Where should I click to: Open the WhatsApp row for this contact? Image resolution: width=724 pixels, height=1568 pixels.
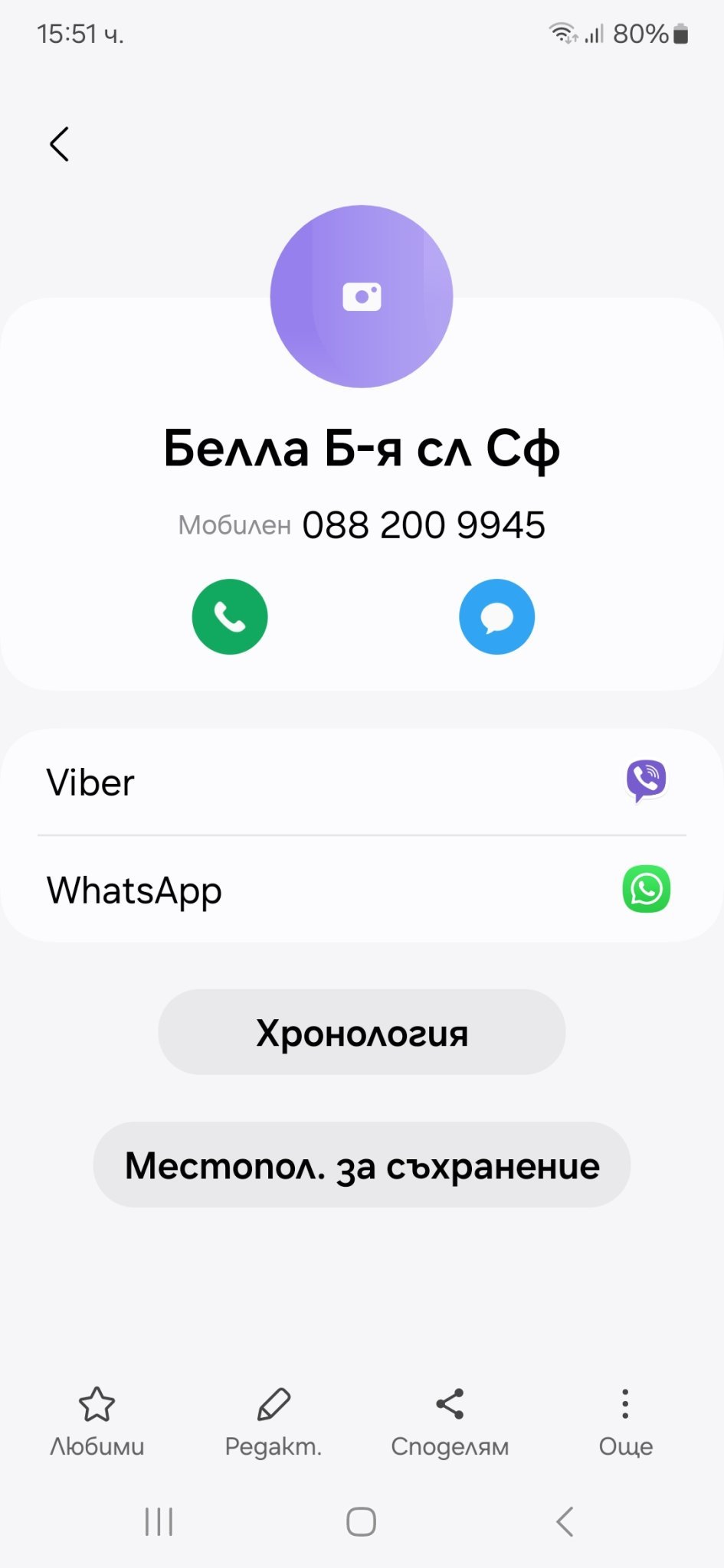point(362,890)
